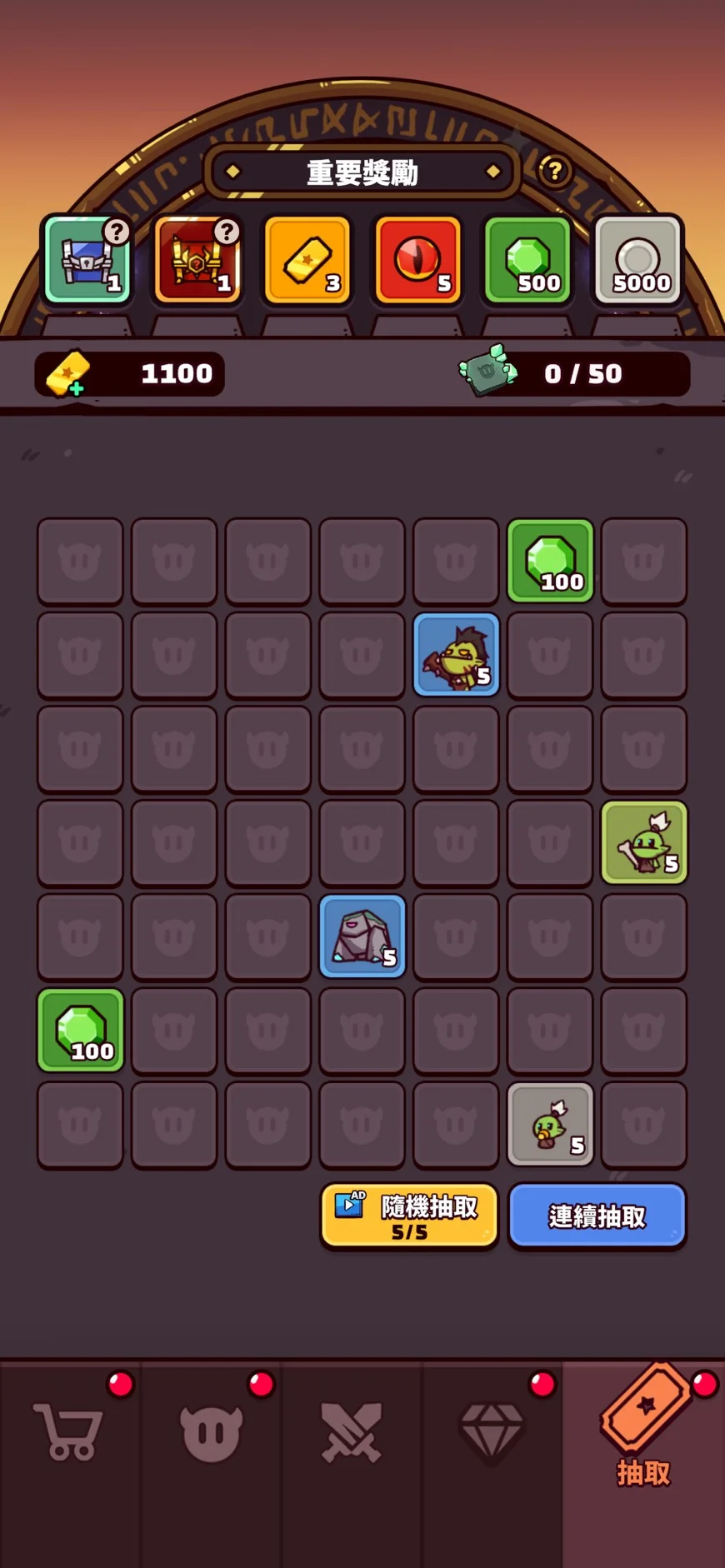Viewport: 725px width, 1568px height.
Task: Tap the yellow bandit monster tile
Action: coord(457,655)
